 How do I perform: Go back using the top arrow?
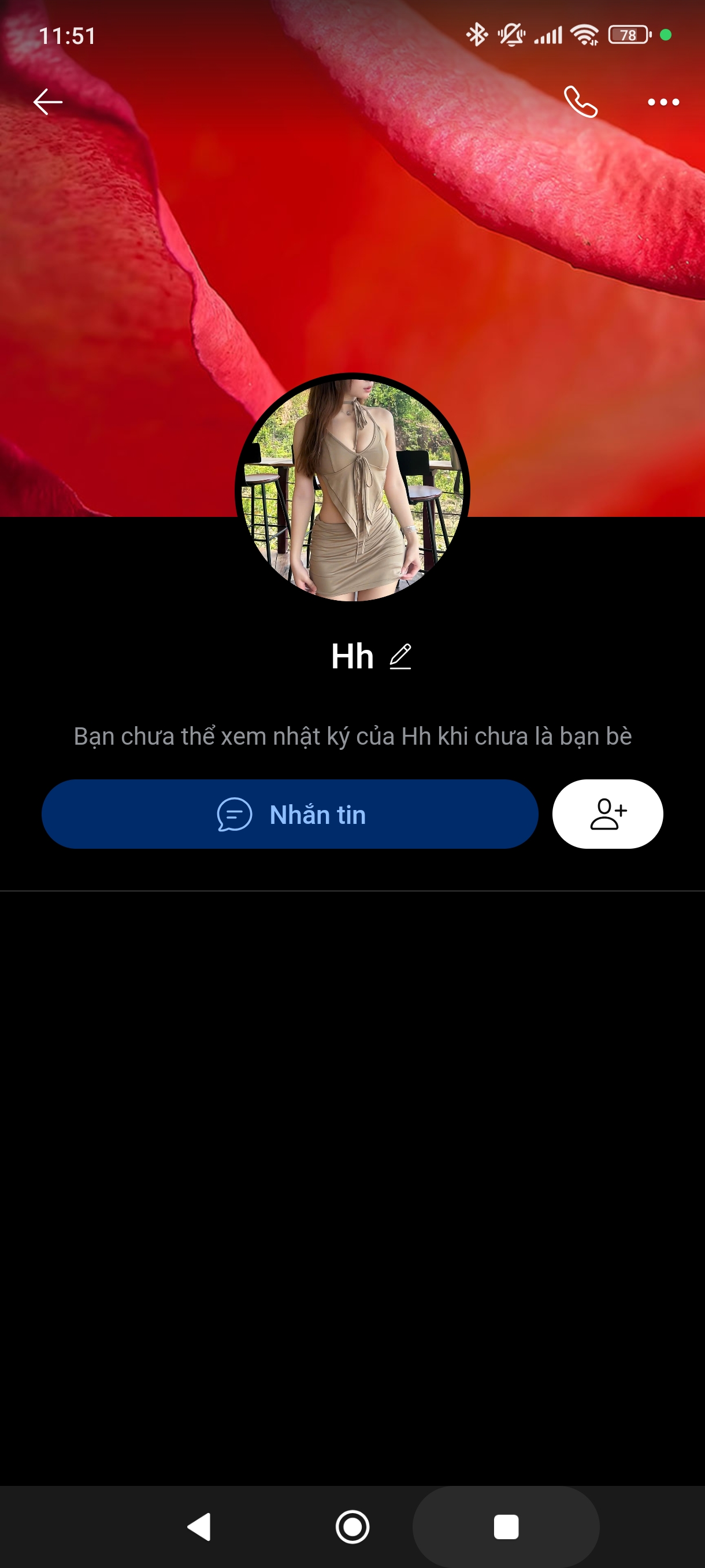47,102
